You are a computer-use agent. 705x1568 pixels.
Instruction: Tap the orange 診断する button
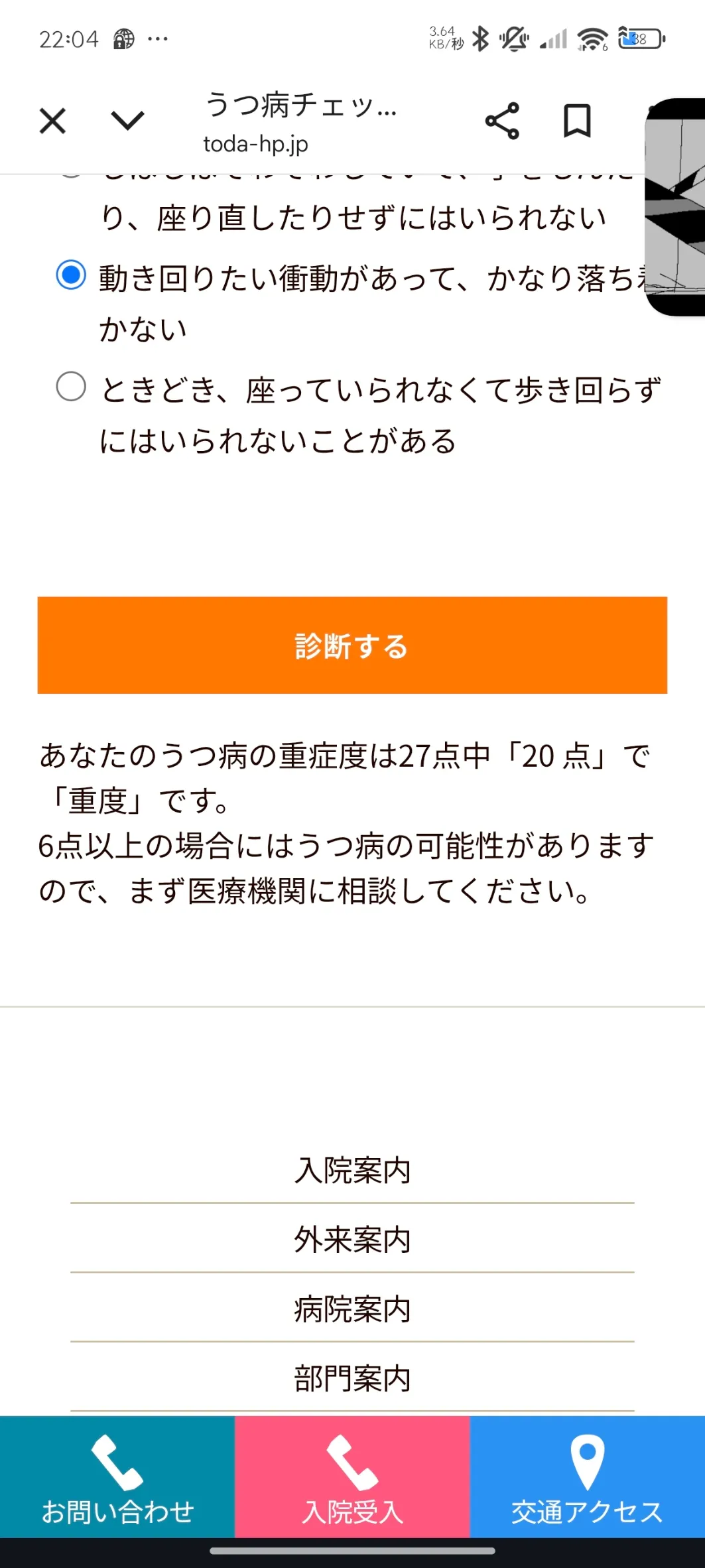pyautogui.click(x=352, y=645)
